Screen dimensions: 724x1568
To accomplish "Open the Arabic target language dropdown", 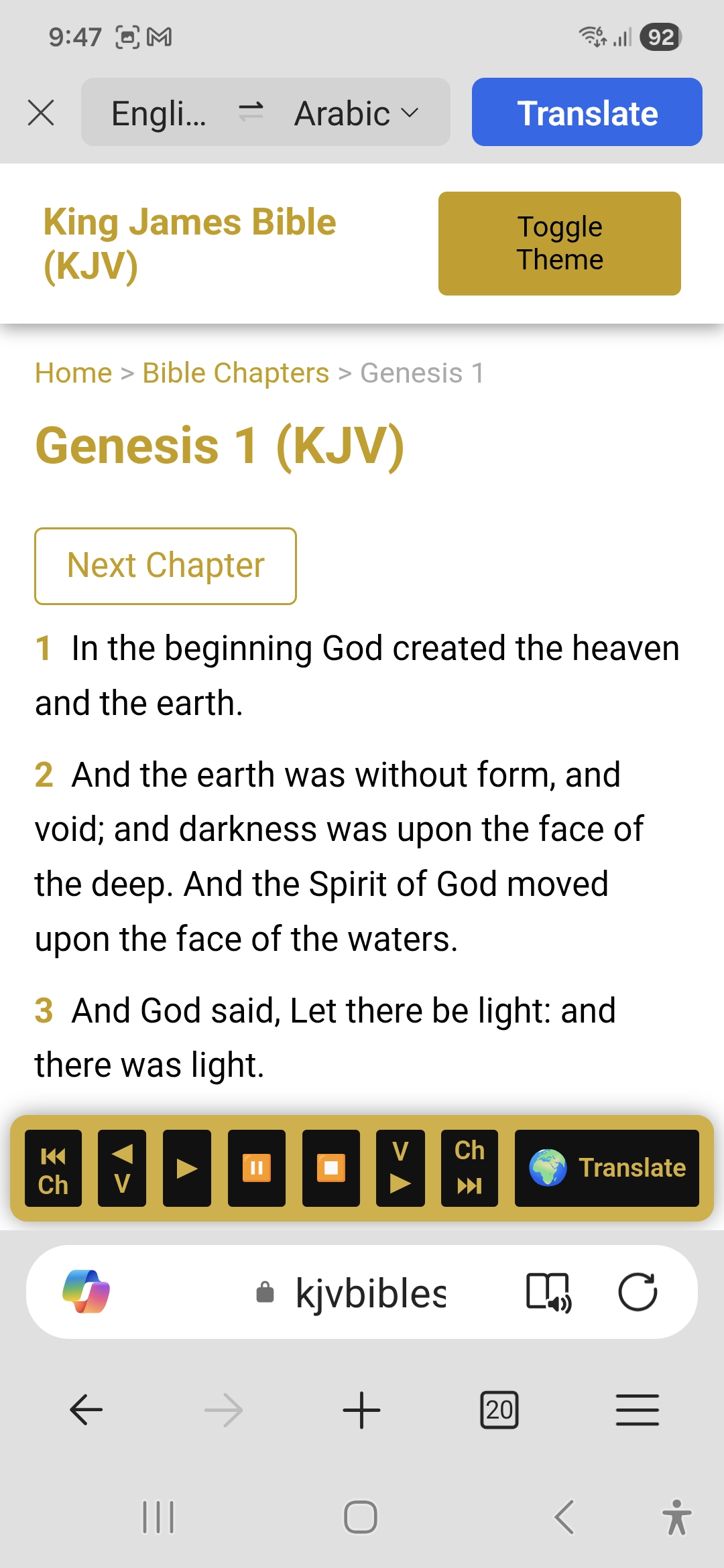I will point(357,113).
